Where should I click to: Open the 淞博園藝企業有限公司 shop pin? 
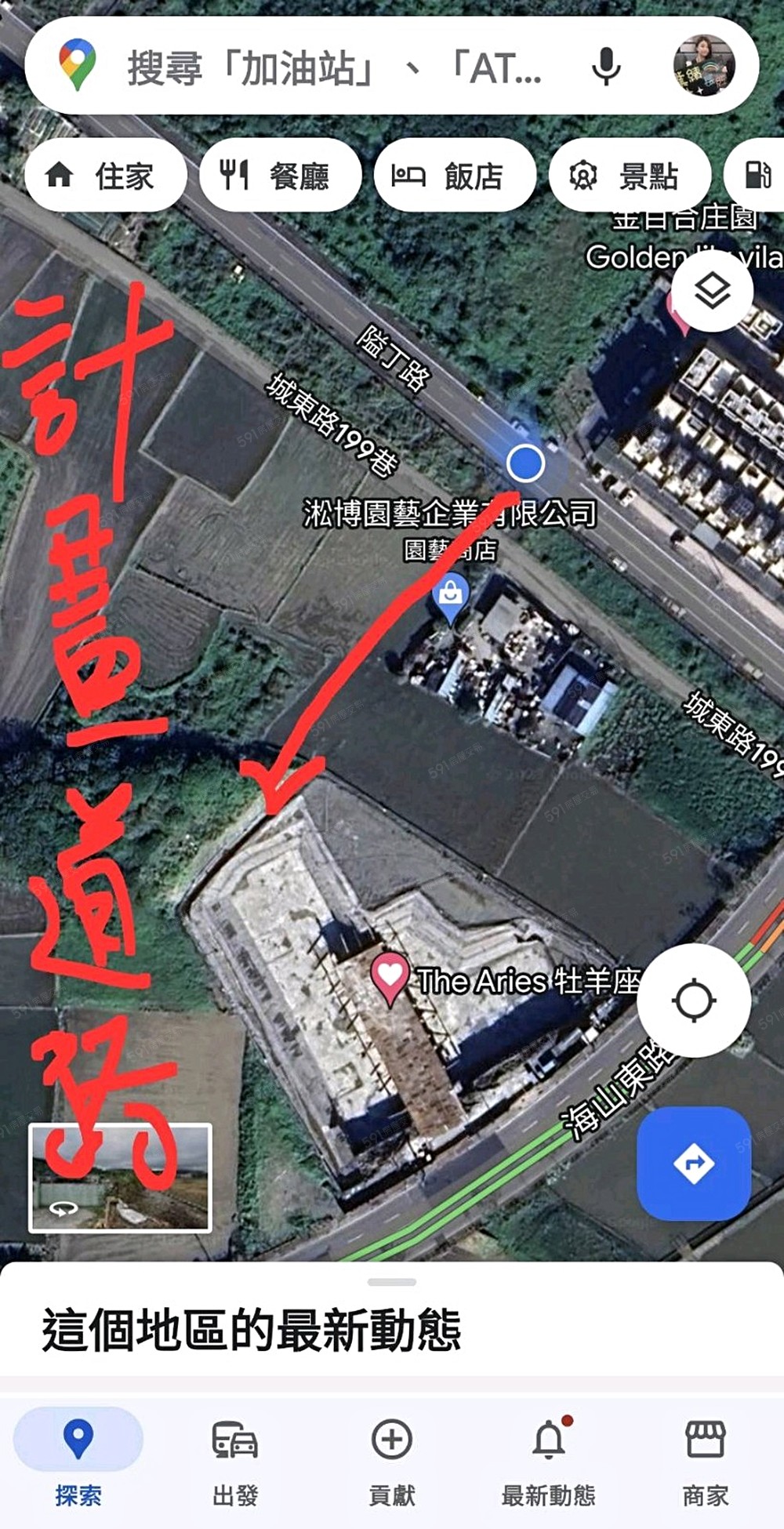point(451,594)
